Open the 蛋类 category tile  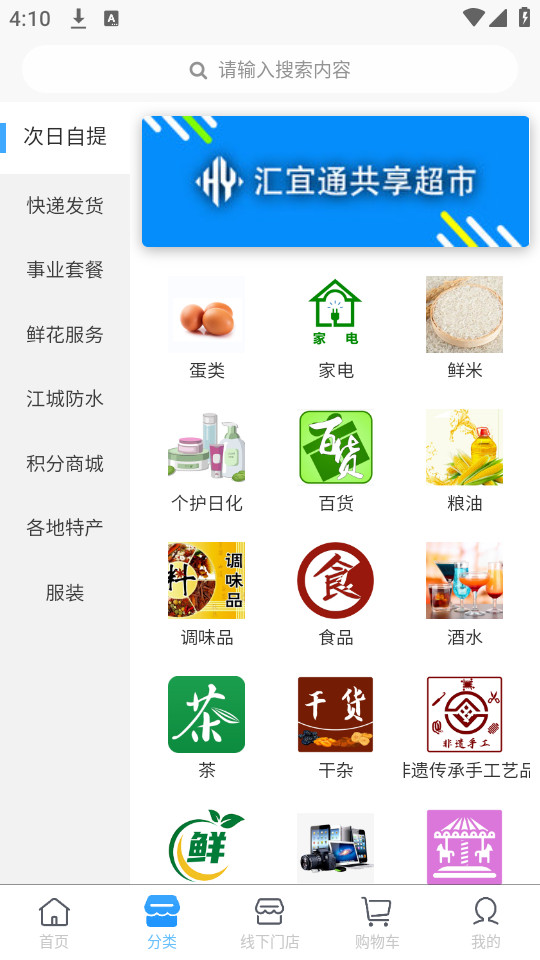pos(206,329)
